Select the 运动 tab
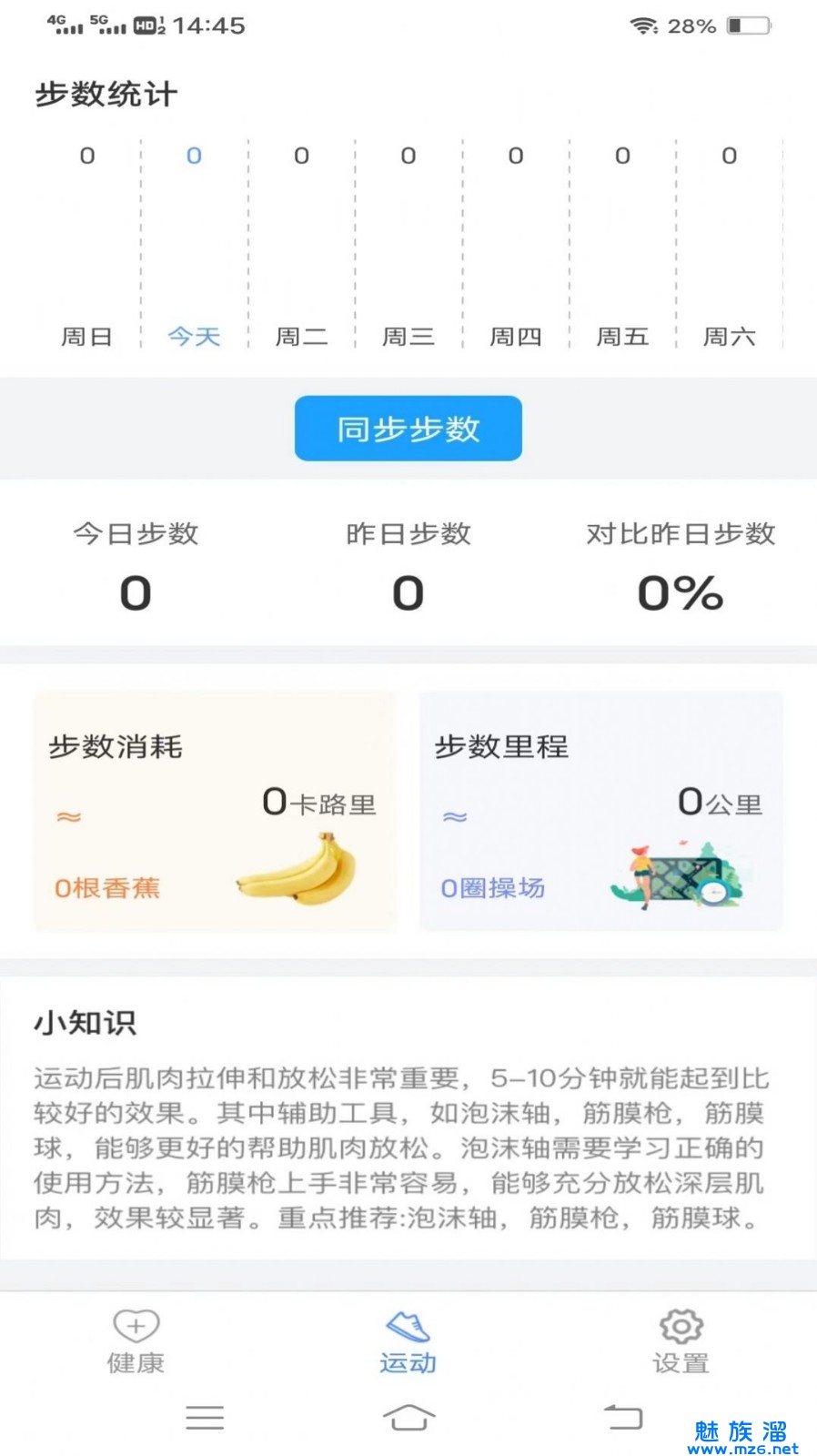817x1456 pixels. coord(408,1340)
